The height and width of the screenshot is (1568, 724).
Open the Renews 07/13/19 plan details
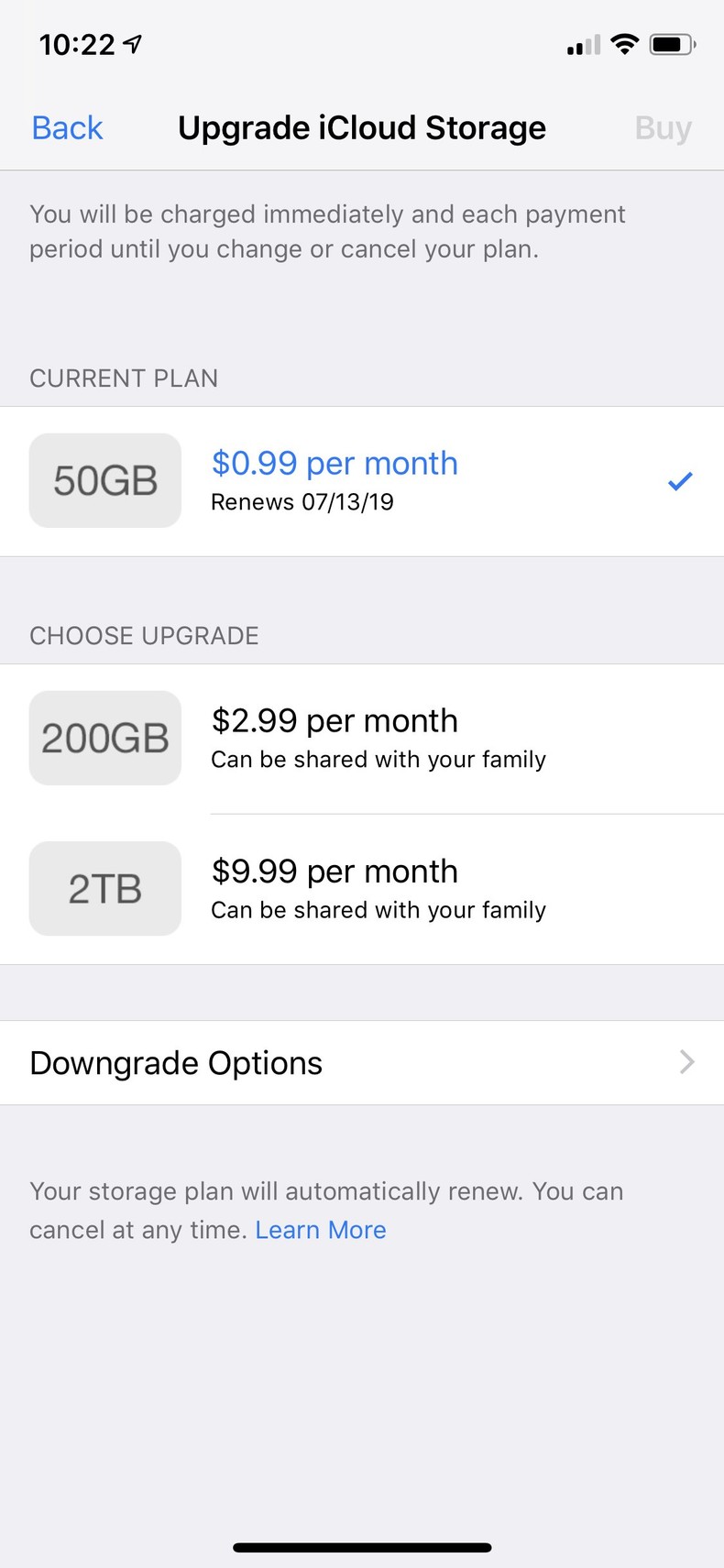coord(302,501)
